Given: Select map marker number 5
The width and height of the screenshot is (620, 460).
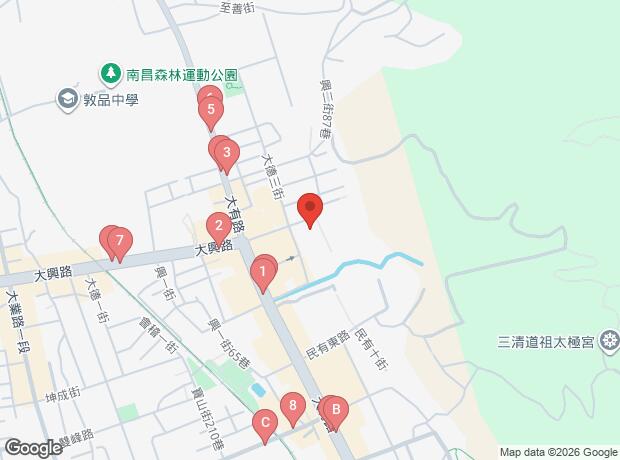Looking at the screenshot, I should pyautogui.click(x=211, y=111).
